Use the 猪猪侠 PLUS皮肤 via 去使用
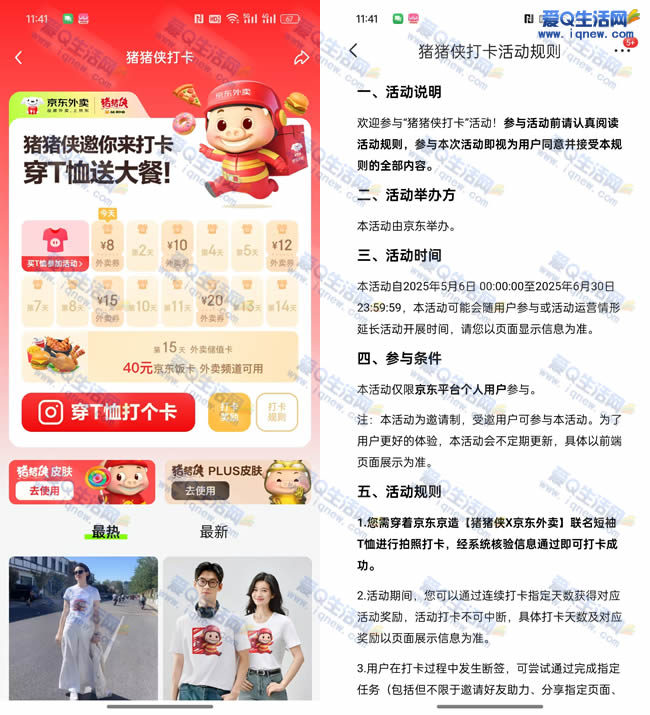Screen dimensions: 650x715 click(200, 491)
